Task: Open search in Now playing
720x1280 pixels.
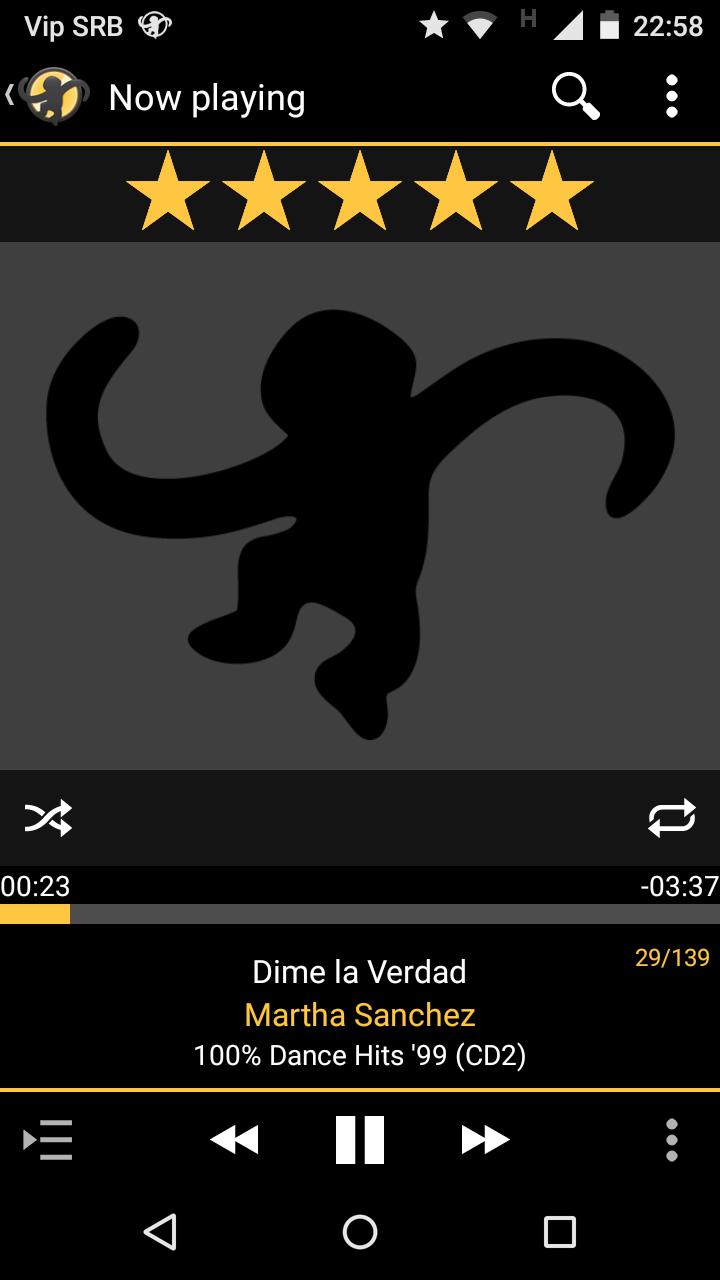Action: (575, 97)
